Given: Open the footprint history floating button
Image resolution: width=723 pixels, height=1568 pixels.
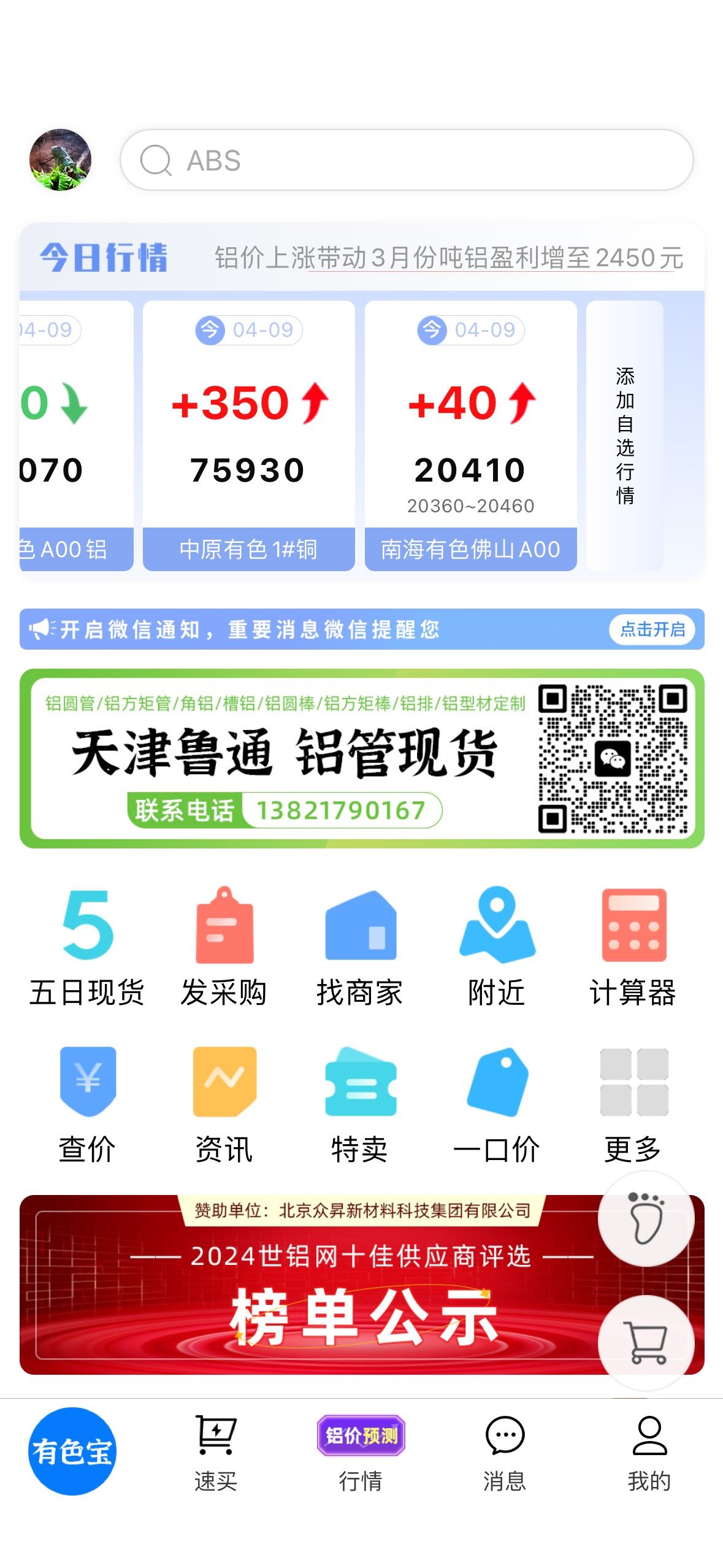Looking at the screenshot, I should pyautogui.click(x=646, y=1218).
